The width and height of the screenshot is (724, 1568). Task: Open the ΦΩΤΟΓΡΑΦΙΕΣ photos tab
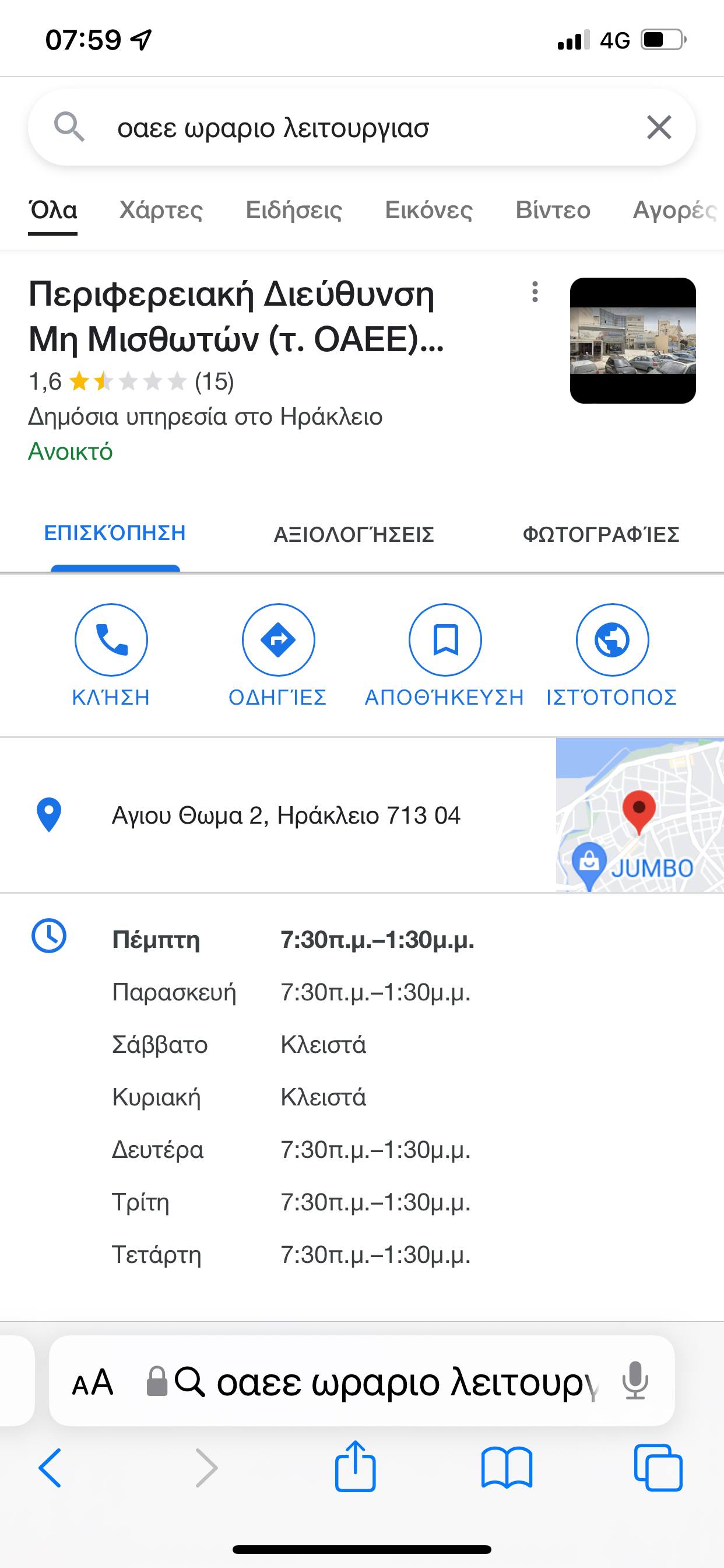(x=600, y=534)
